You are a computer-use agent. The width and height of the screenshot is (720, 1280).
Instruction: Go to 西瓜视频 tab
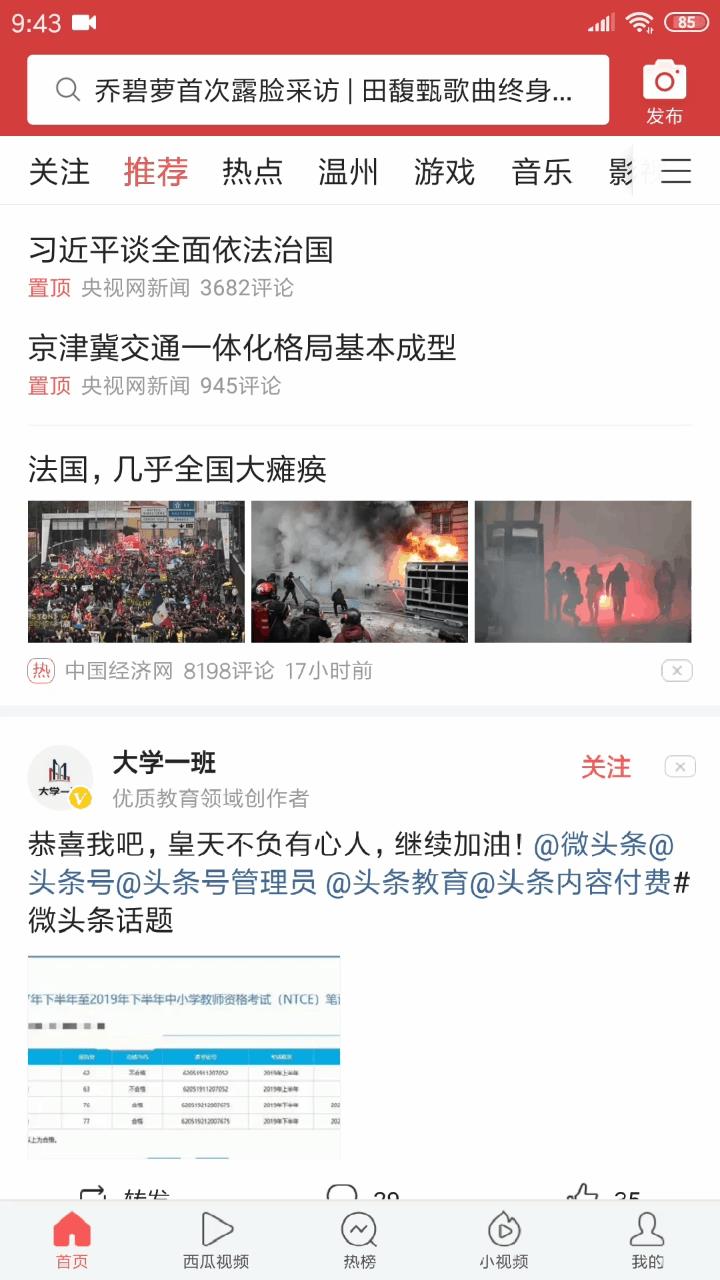click(216, 1240)
